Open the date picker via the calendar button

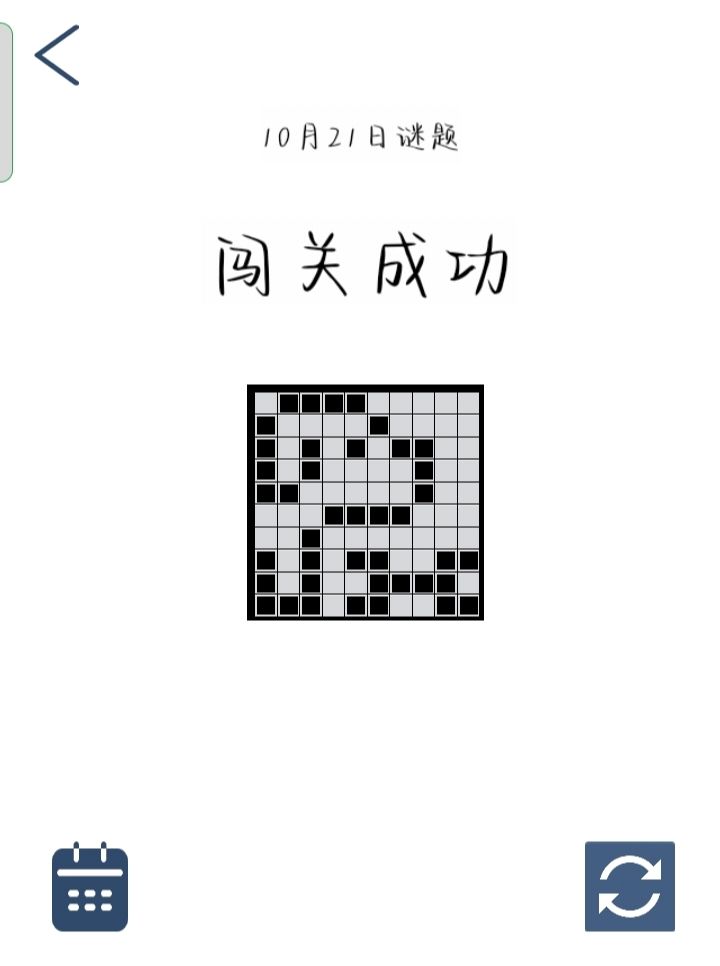coord(89,888)
